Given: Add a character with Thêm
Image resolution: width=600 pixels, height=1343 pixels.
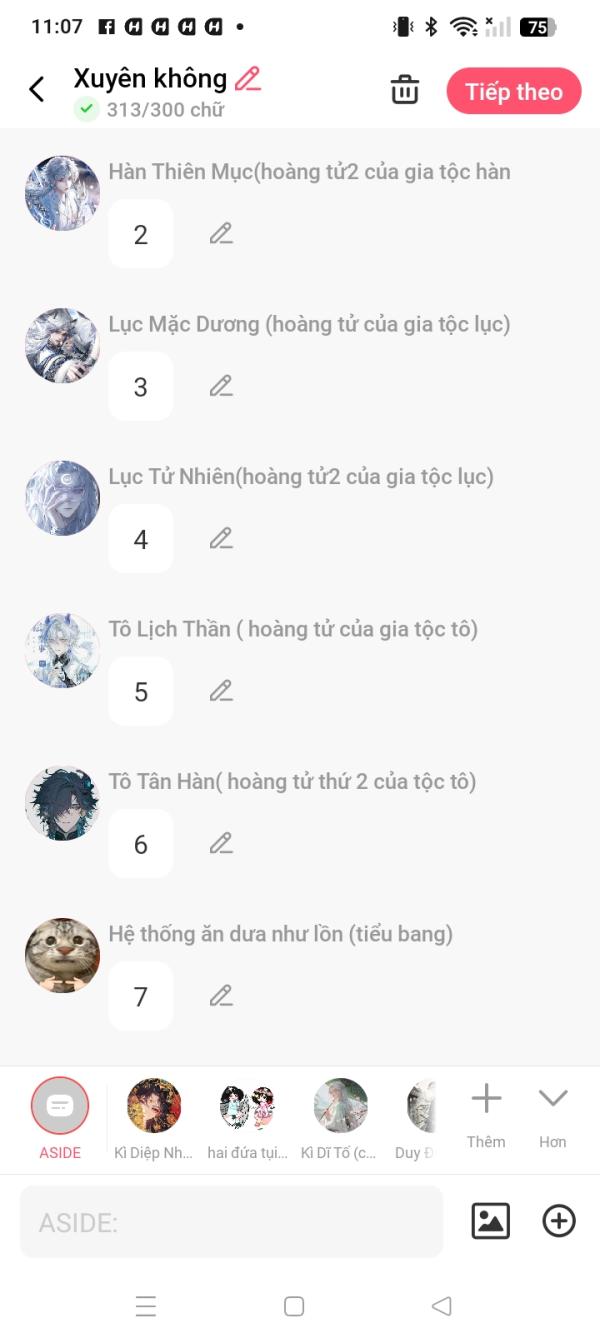Looking at the screenshot, I should click(x=486, y=1115).
